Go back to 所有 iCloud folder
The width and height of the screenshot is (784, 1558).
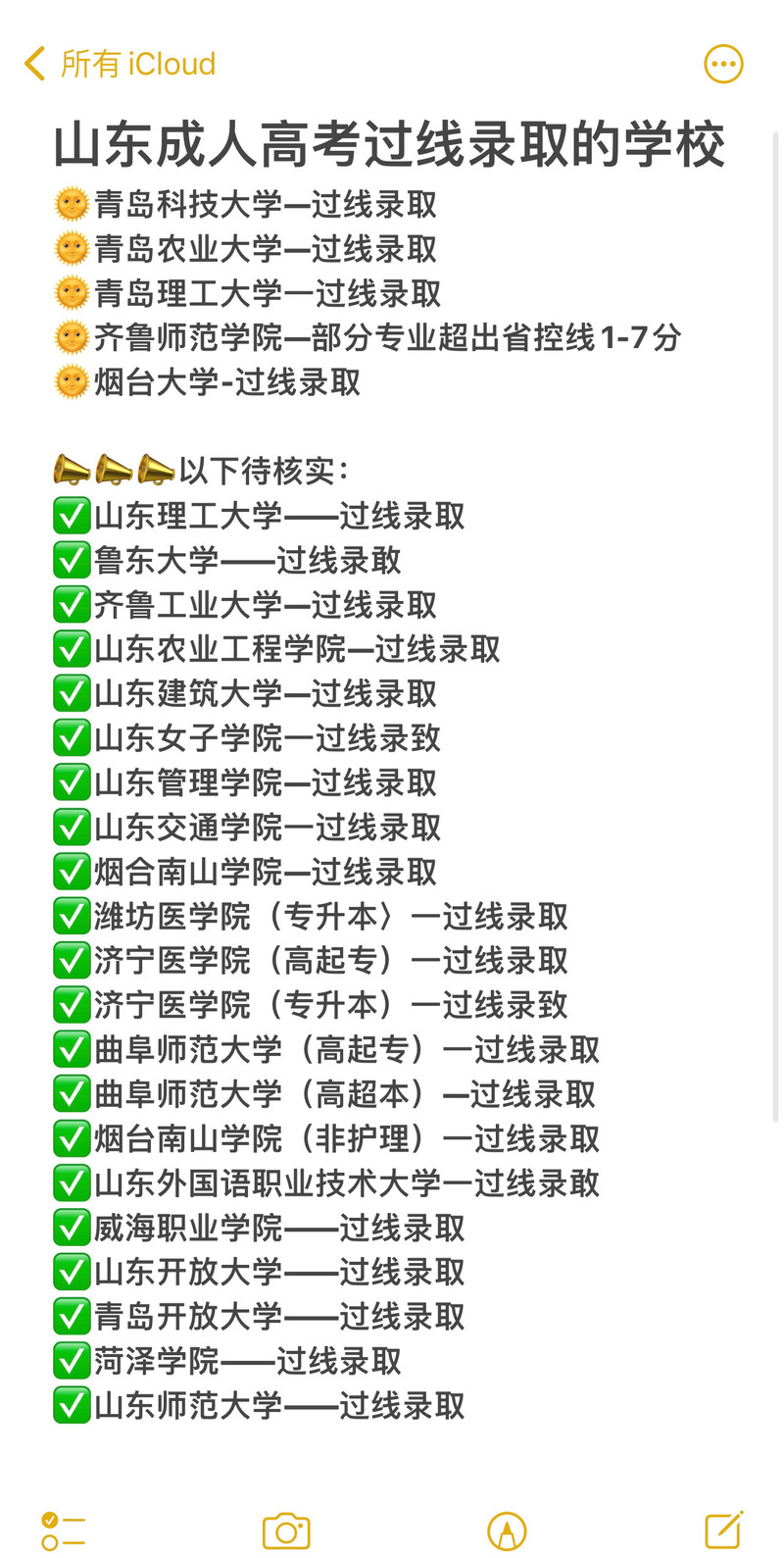coord(120,64)
